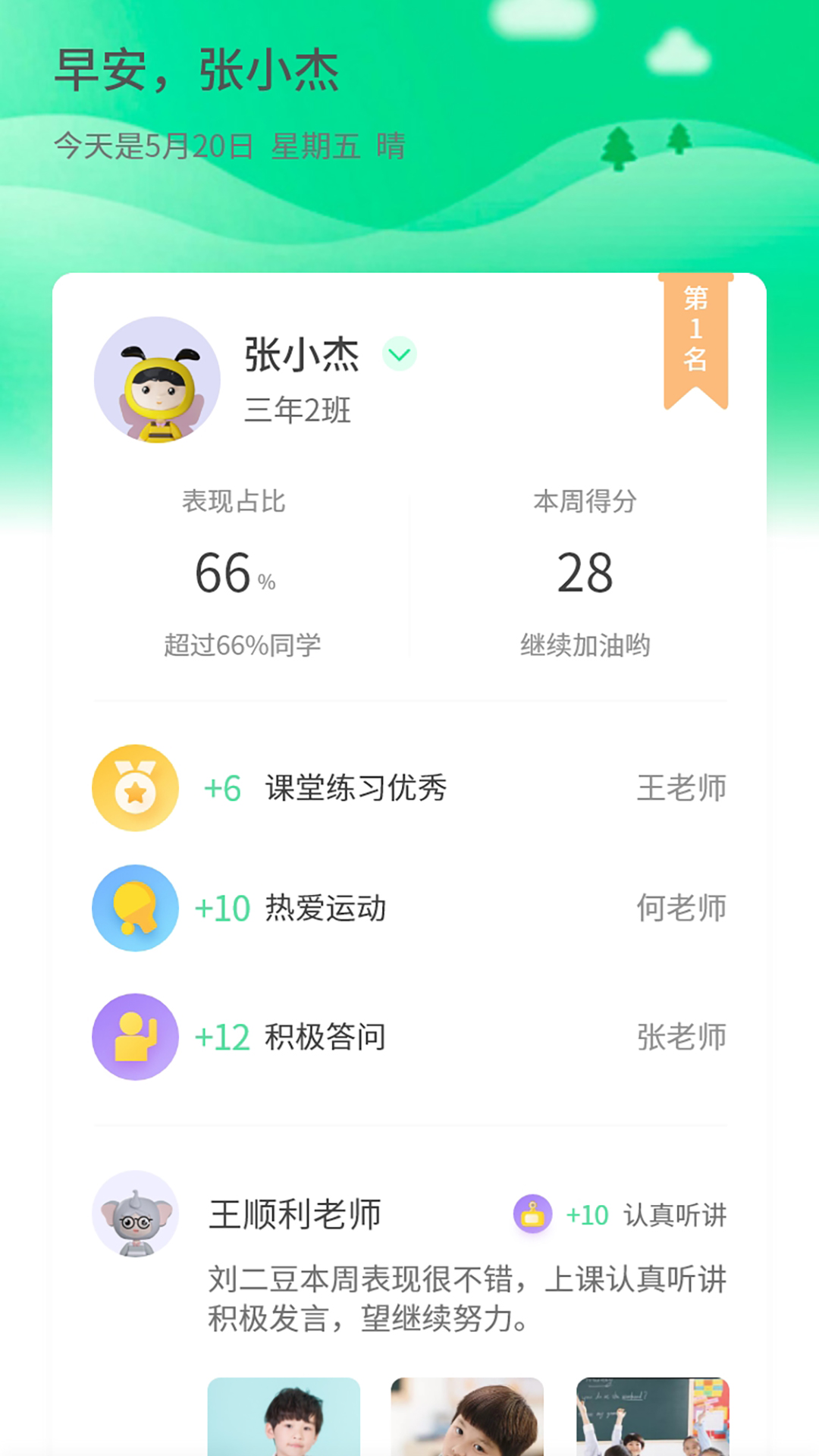Expand the student switcher next to 张小杰
This screenshot has width=819, height=1456.
tap(400, 354)
